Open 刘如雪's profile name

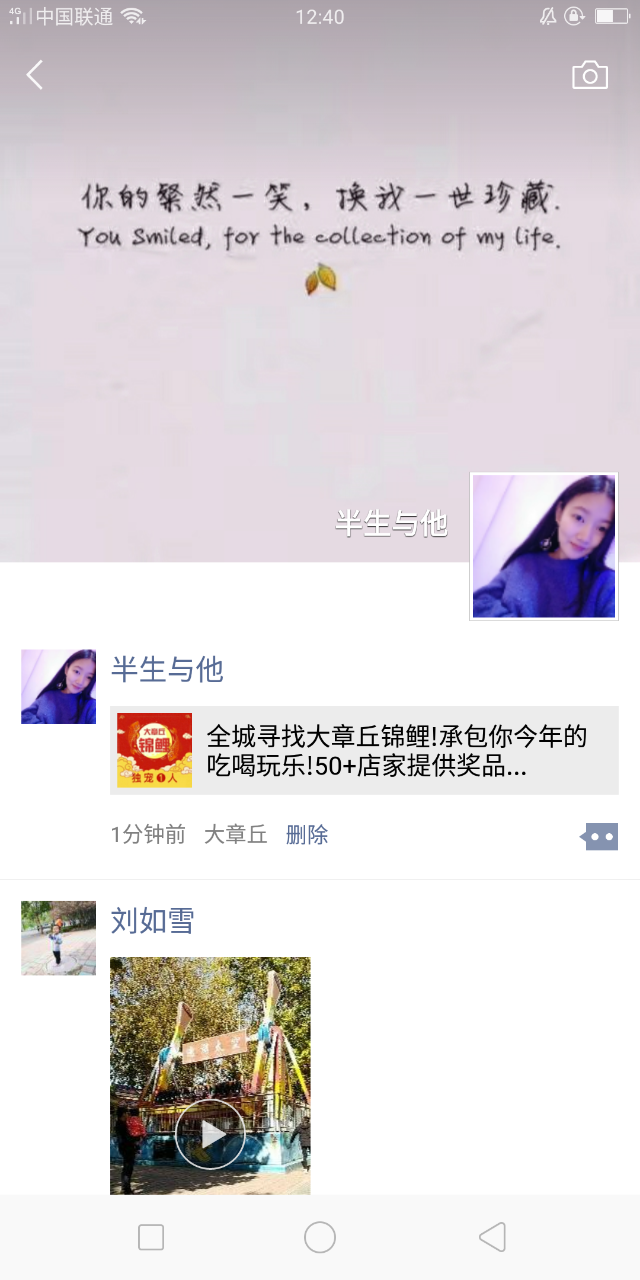click(x=152, y=920)
